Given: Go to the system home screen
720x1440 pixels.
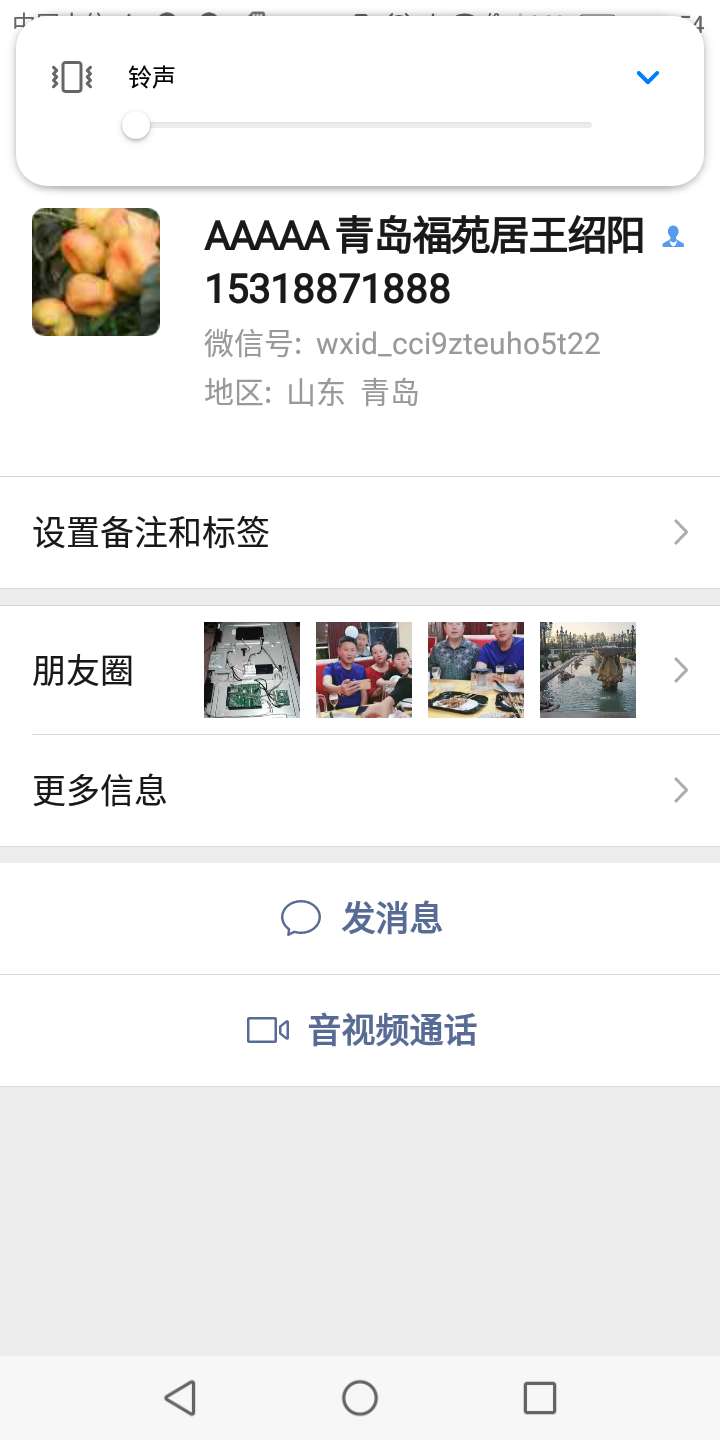Looking at the screenshot, I should [360, 1397].
